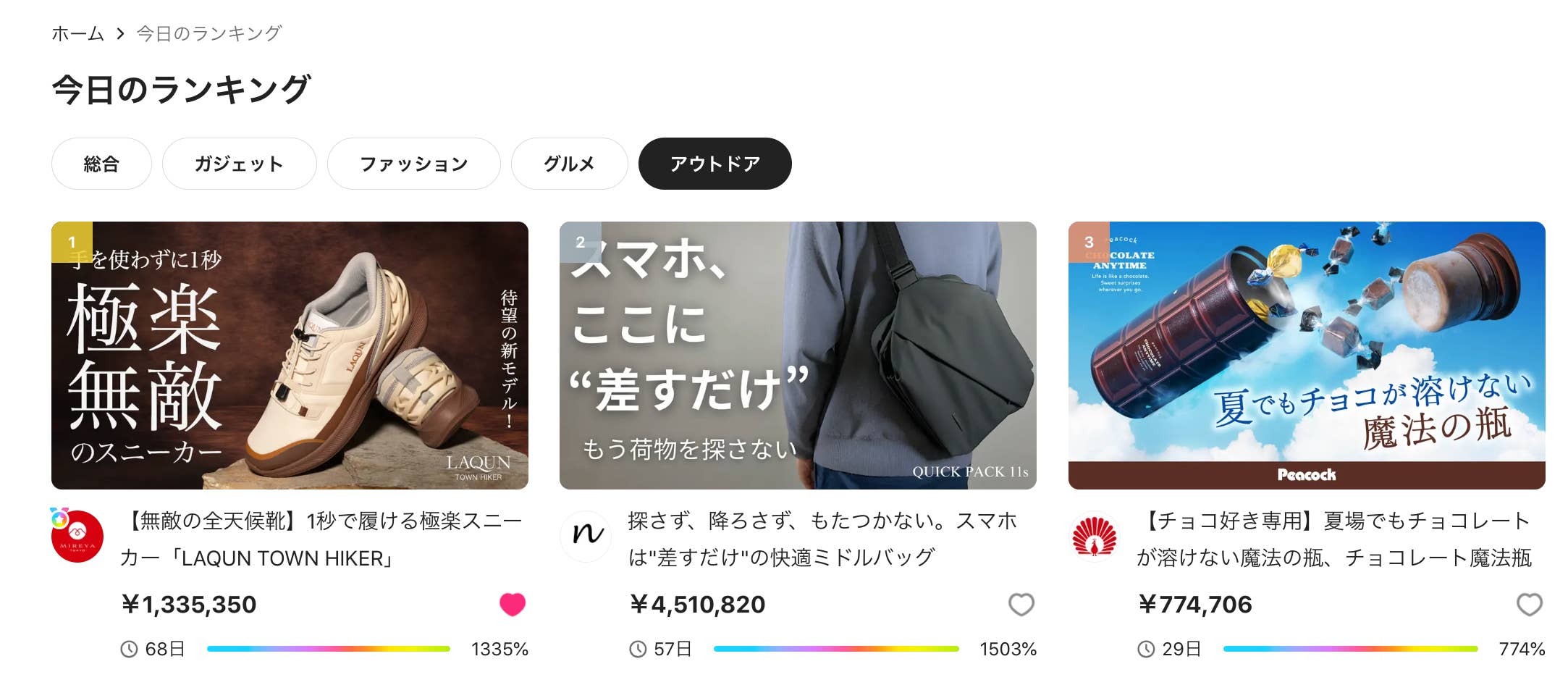Image resolution: width=1568 pixels, height=685 pixels.
Task: Switch to the 総合 ranking tab
Action: tap(101, 164)
